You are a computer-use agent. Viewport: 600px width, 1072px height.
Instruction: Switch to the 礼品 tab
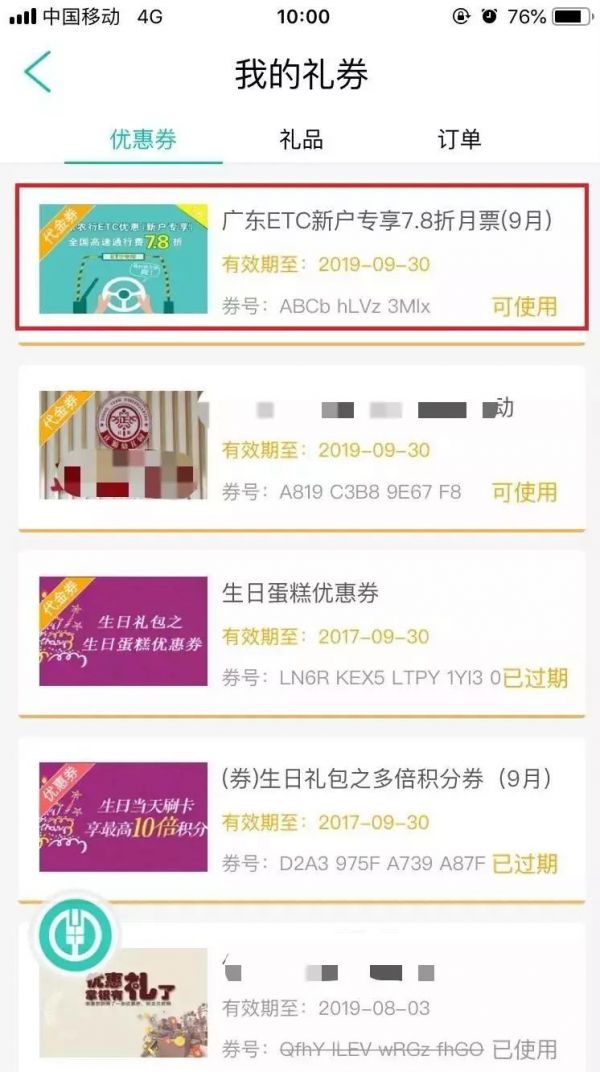pyautogui.click(x=301, y=139)
